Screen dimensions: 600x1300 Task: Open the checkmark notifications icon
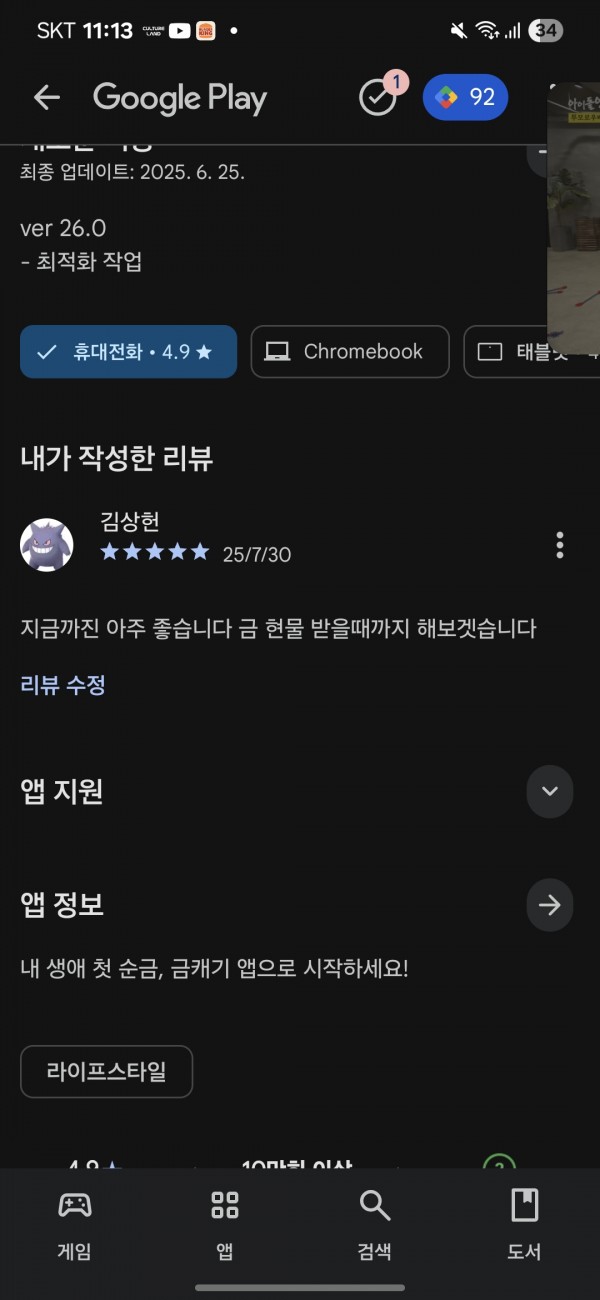click(378, 97)
